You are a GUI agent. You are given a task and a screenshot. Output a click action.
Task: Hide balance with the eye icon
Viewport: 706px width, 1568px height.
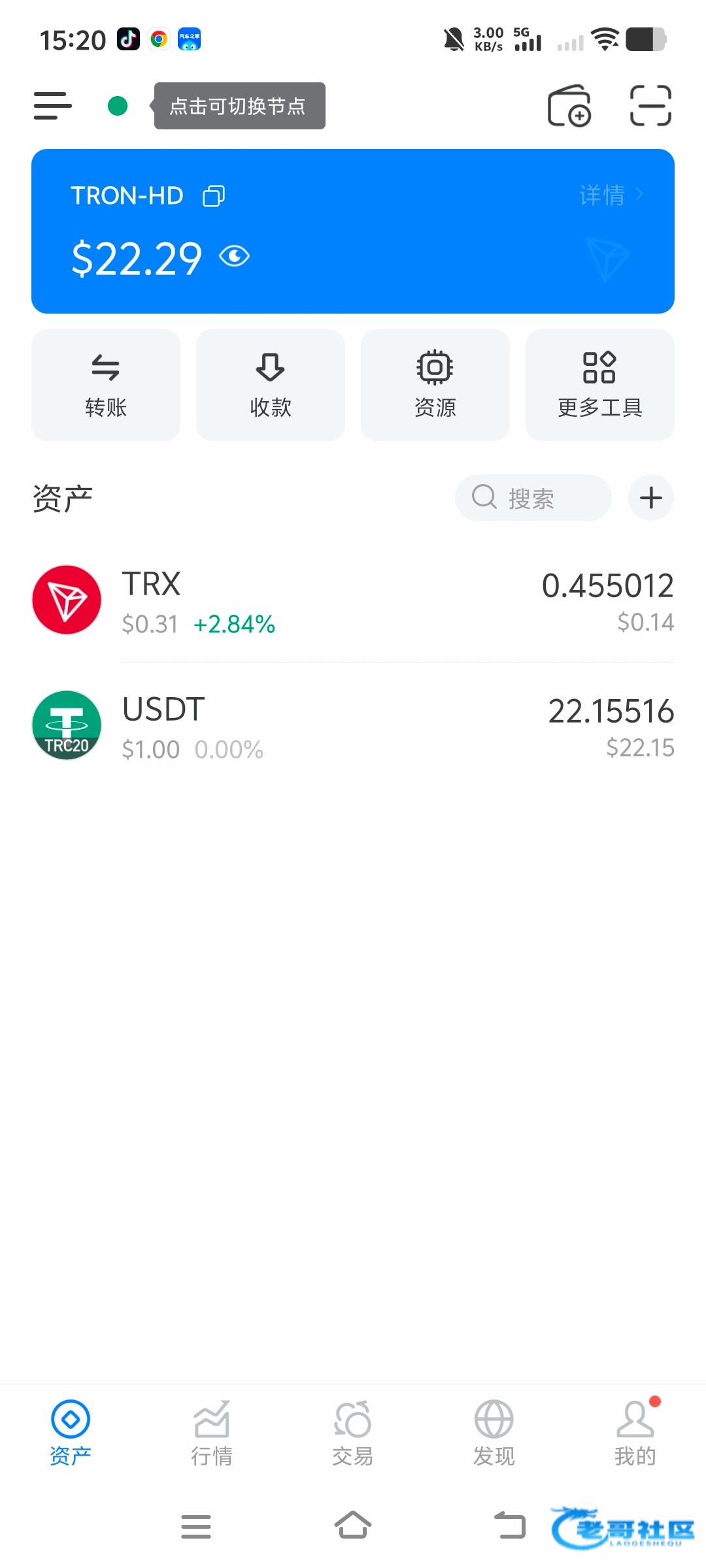point(235,256)
